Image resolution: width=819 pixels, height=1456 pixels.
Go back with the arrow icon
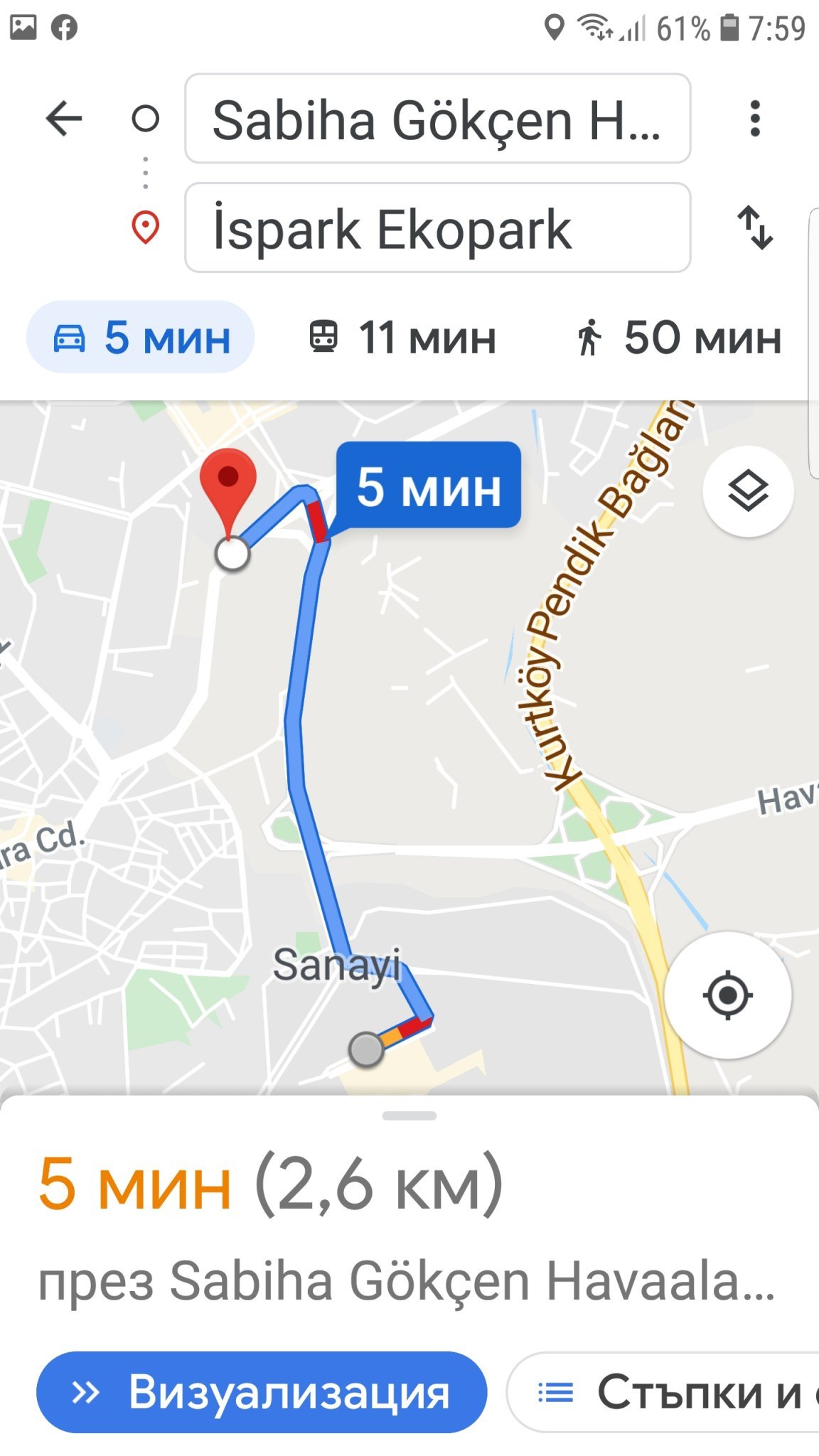pos(64,118)
